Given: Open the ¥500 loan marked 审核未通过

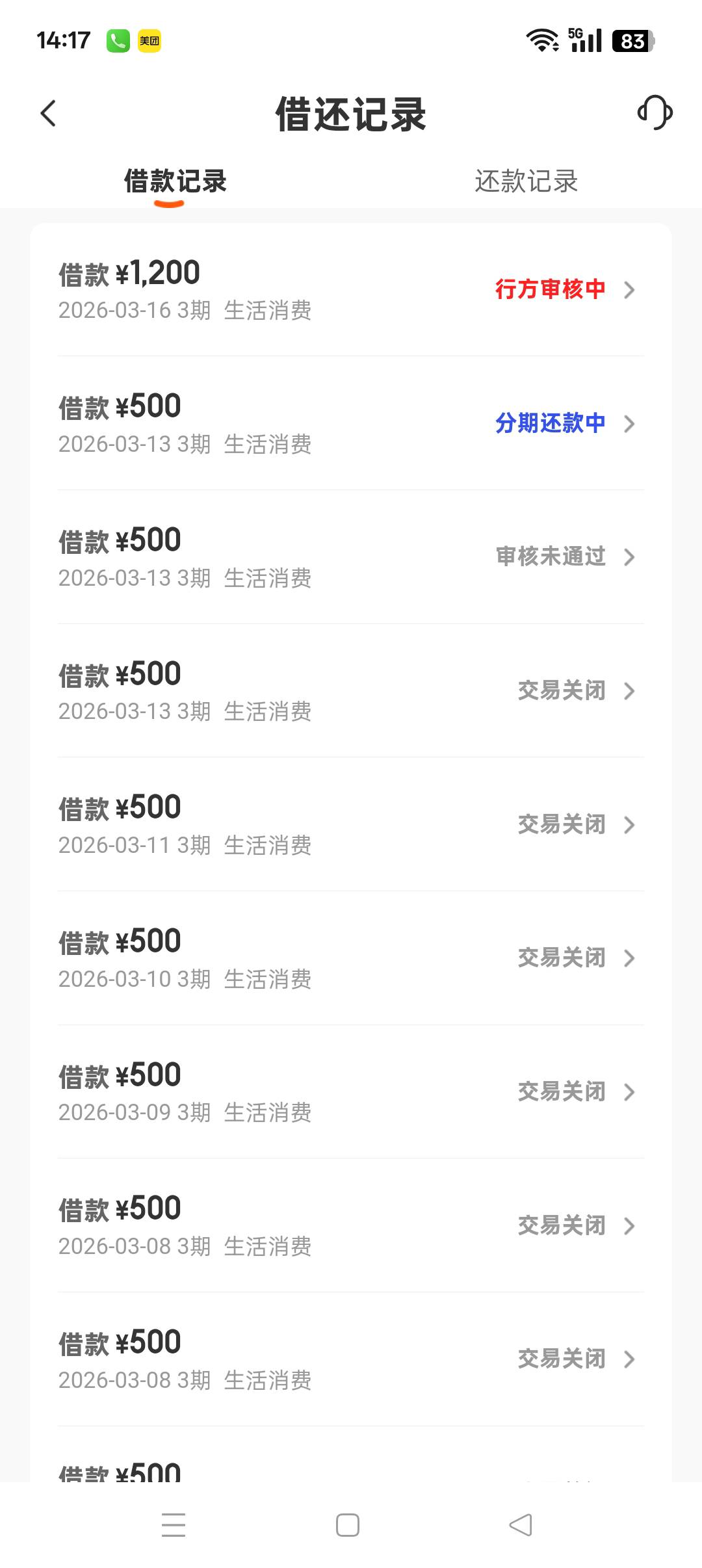Looking at the screenshot, I should pyautogui.click(x=351, y=557).
